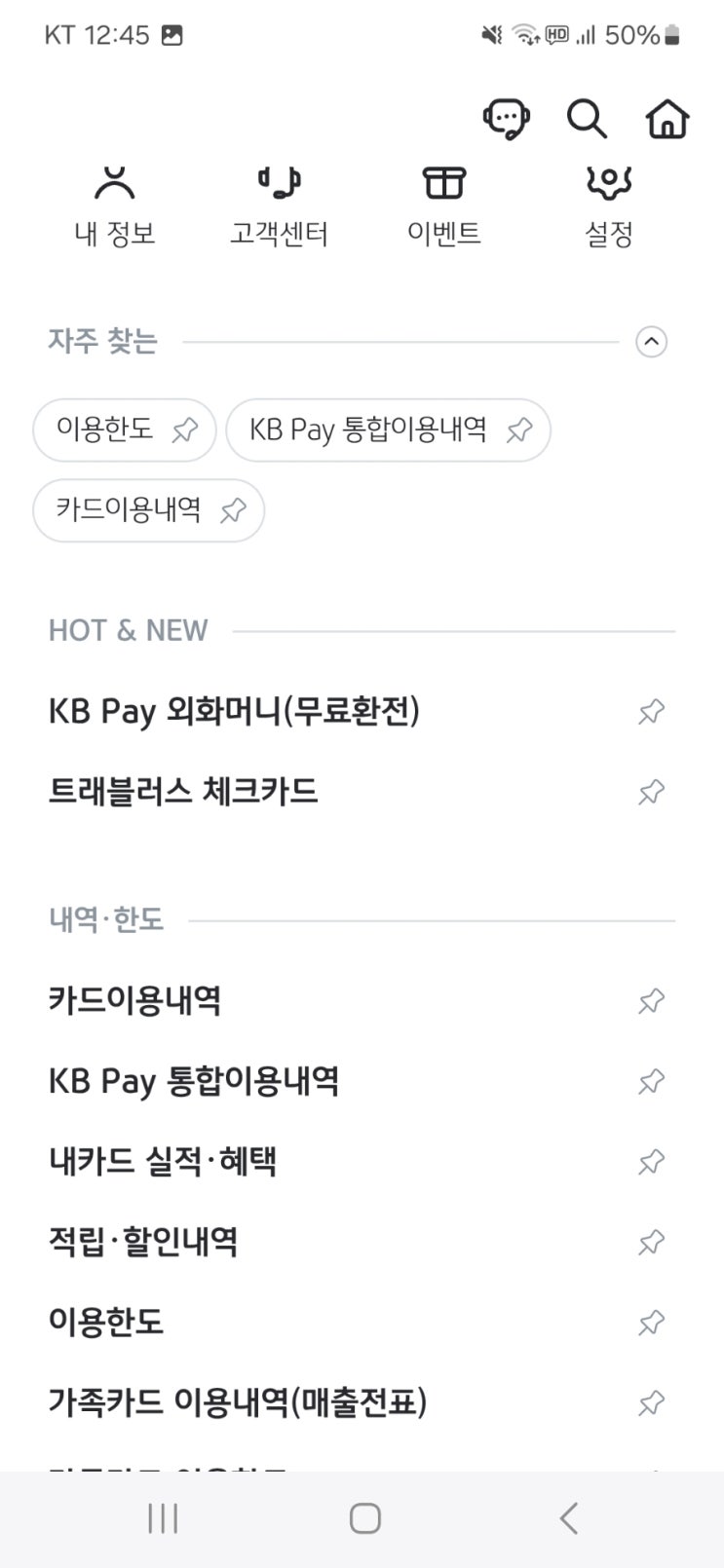
Task: Go to the app home icon
Action: pyautogui.click(x=667, y=120)
